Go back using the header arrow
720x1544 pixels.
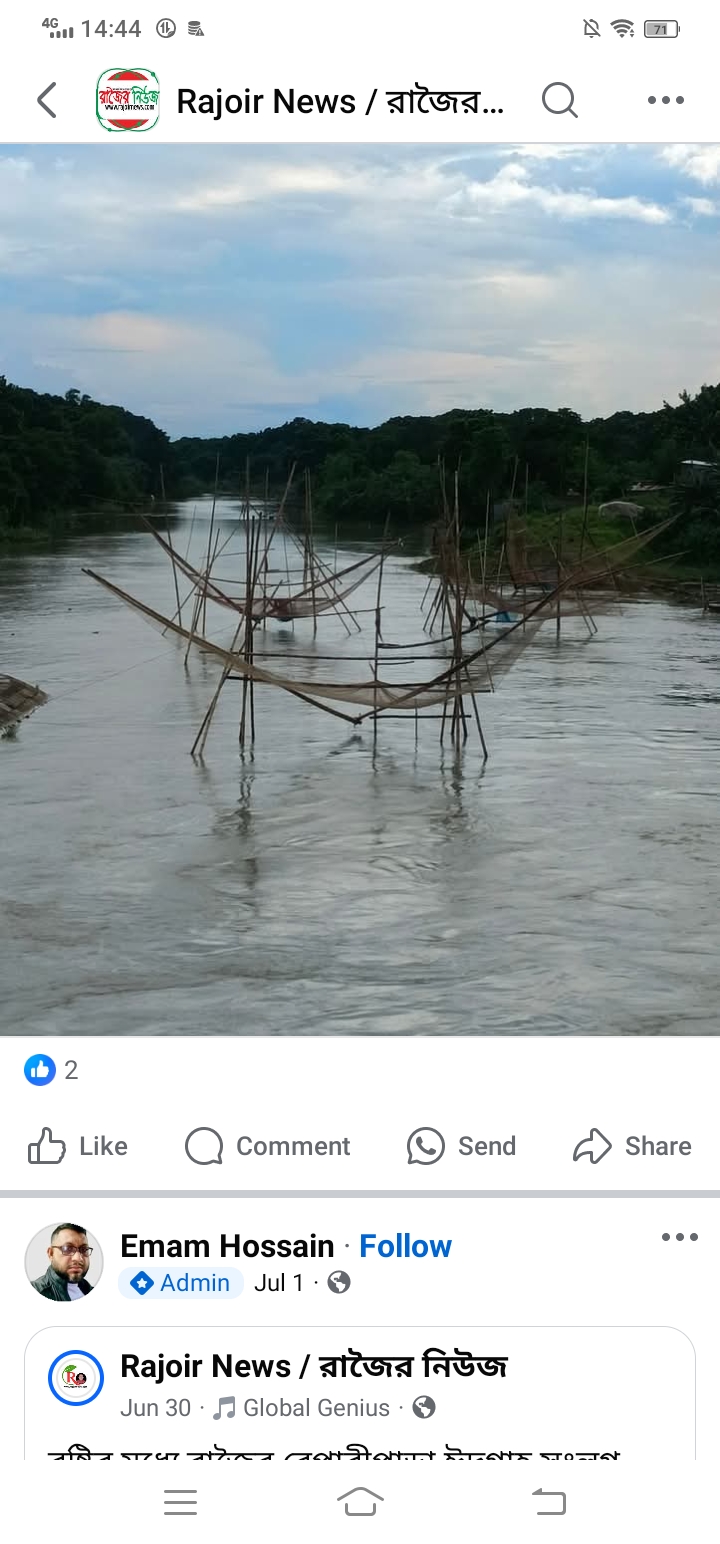(46, 100)
